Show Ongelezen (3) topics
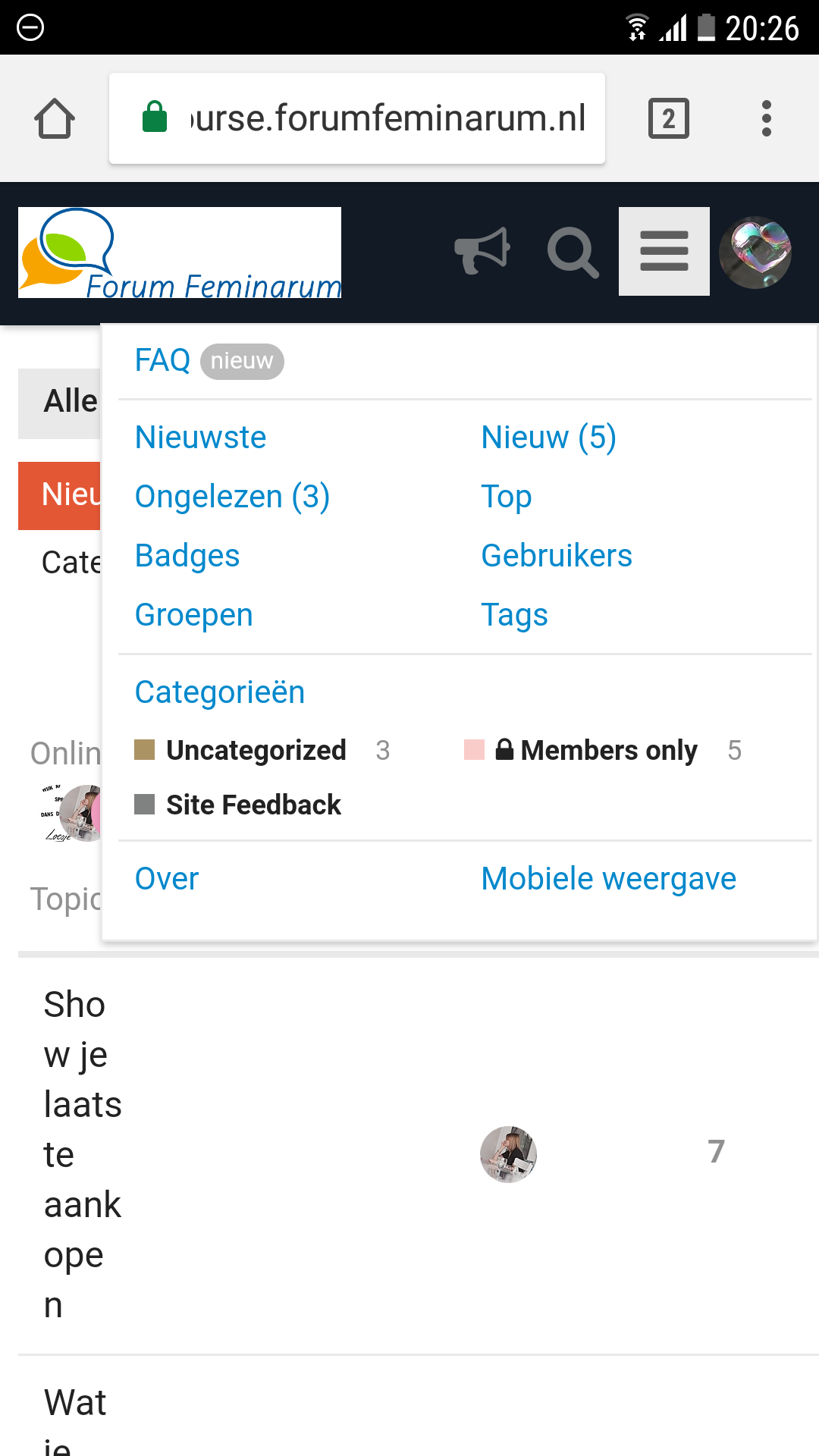Image resolution: width=819 pixels, height=1456 pixels. pos(232,497)
